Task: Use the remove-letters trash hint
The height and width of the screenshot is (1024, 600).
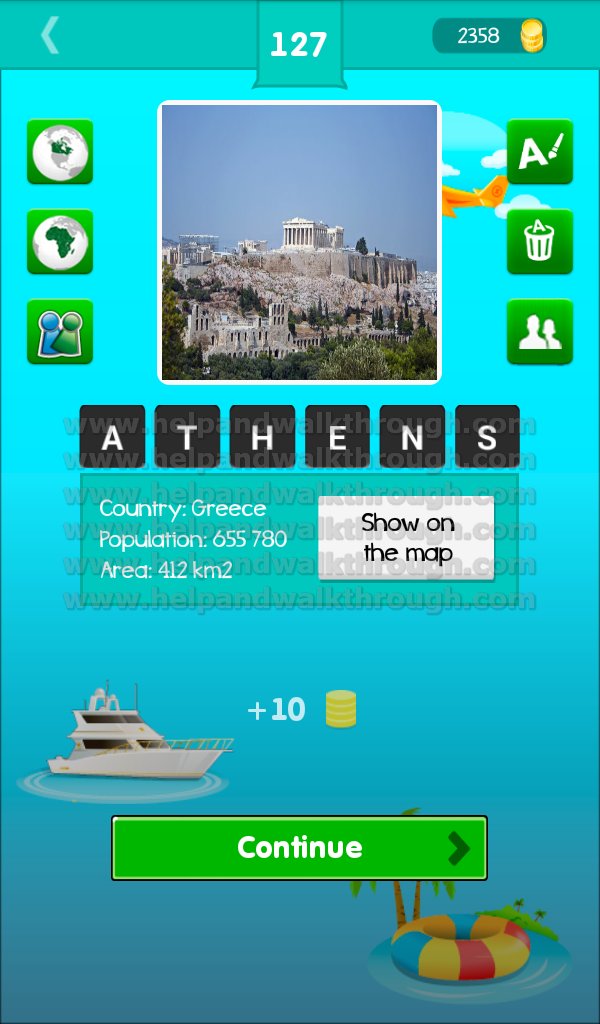Action: pos(540,242)
